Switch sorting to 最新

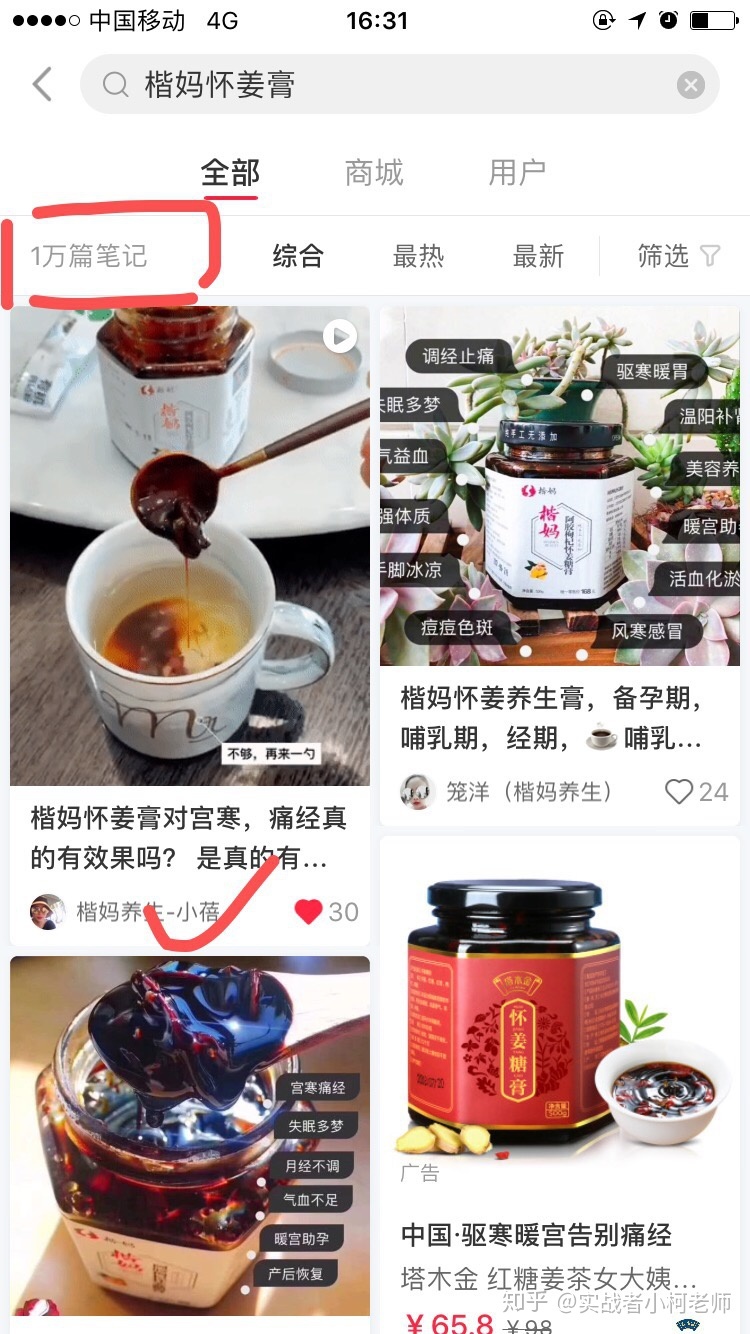click(540, 257)
